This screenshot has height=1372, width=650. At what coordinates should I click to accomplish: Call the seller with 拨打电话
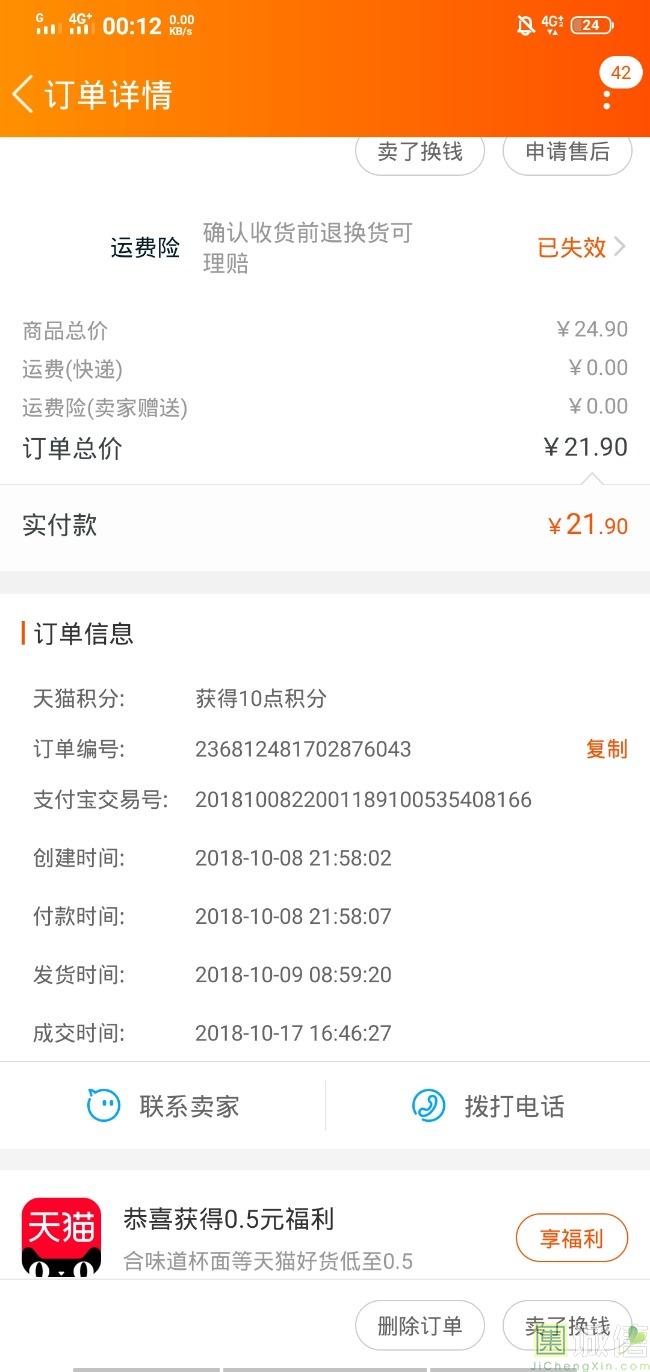tap(488, 1106)
